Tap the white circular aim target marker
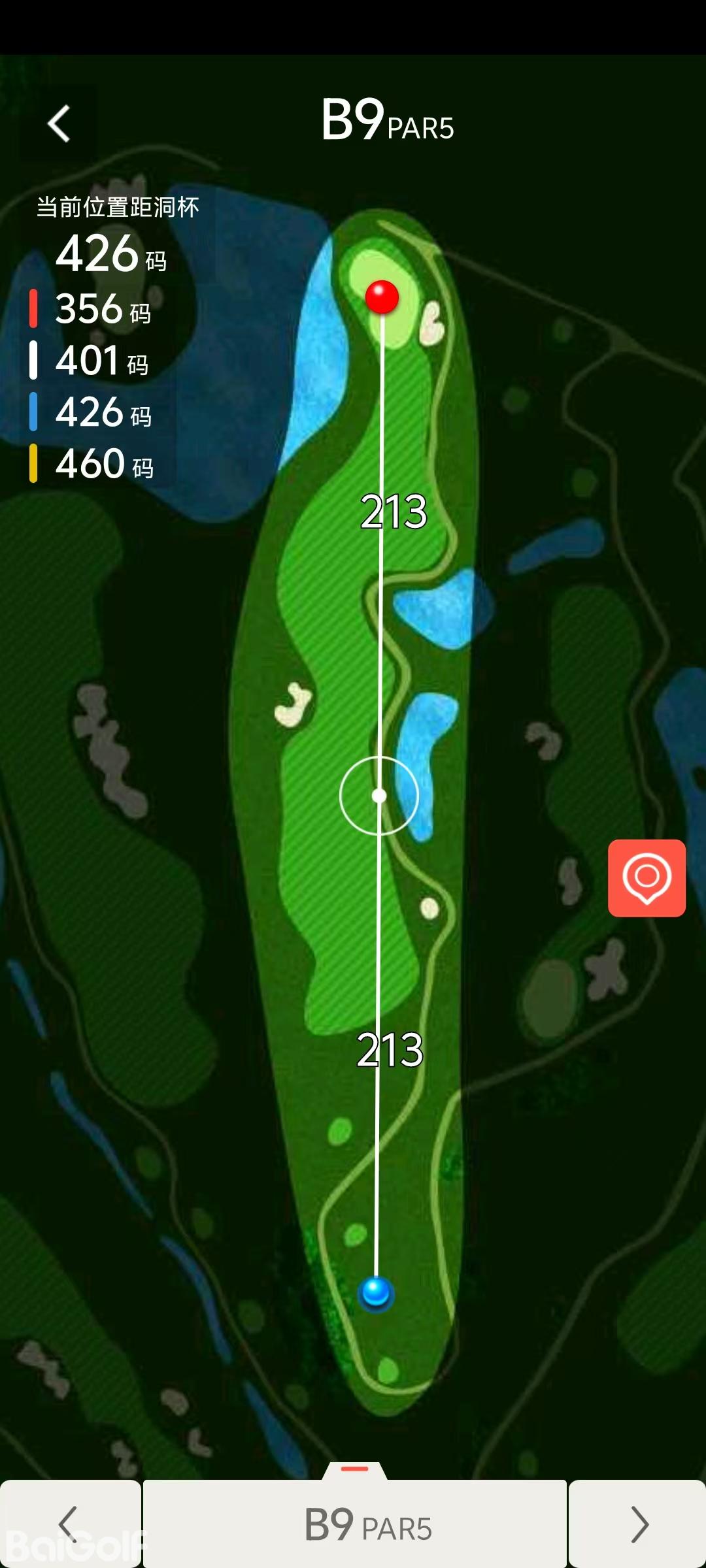Viewport: 706px width, 1568px height. pos(379,795)
